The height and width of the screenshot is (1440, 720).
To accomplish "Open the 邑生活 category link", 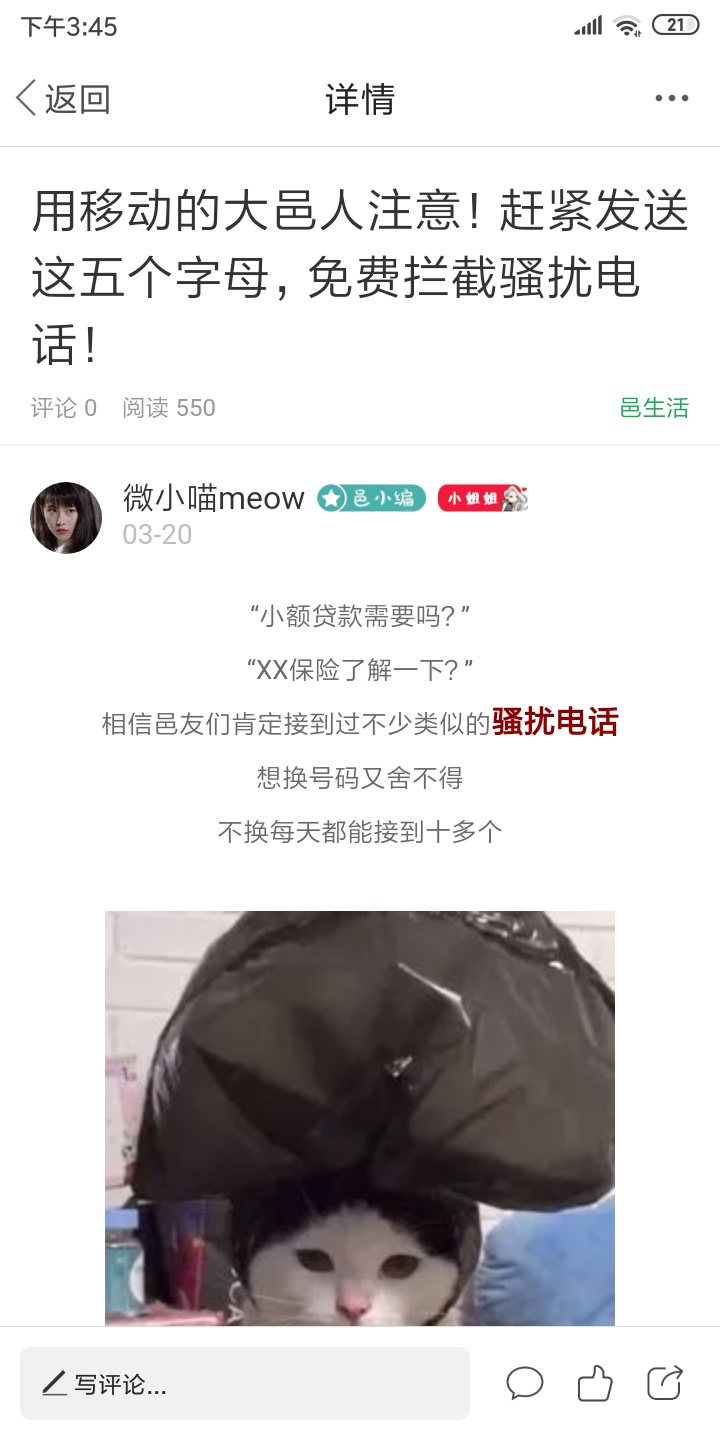I will click(x=654, y=408).
